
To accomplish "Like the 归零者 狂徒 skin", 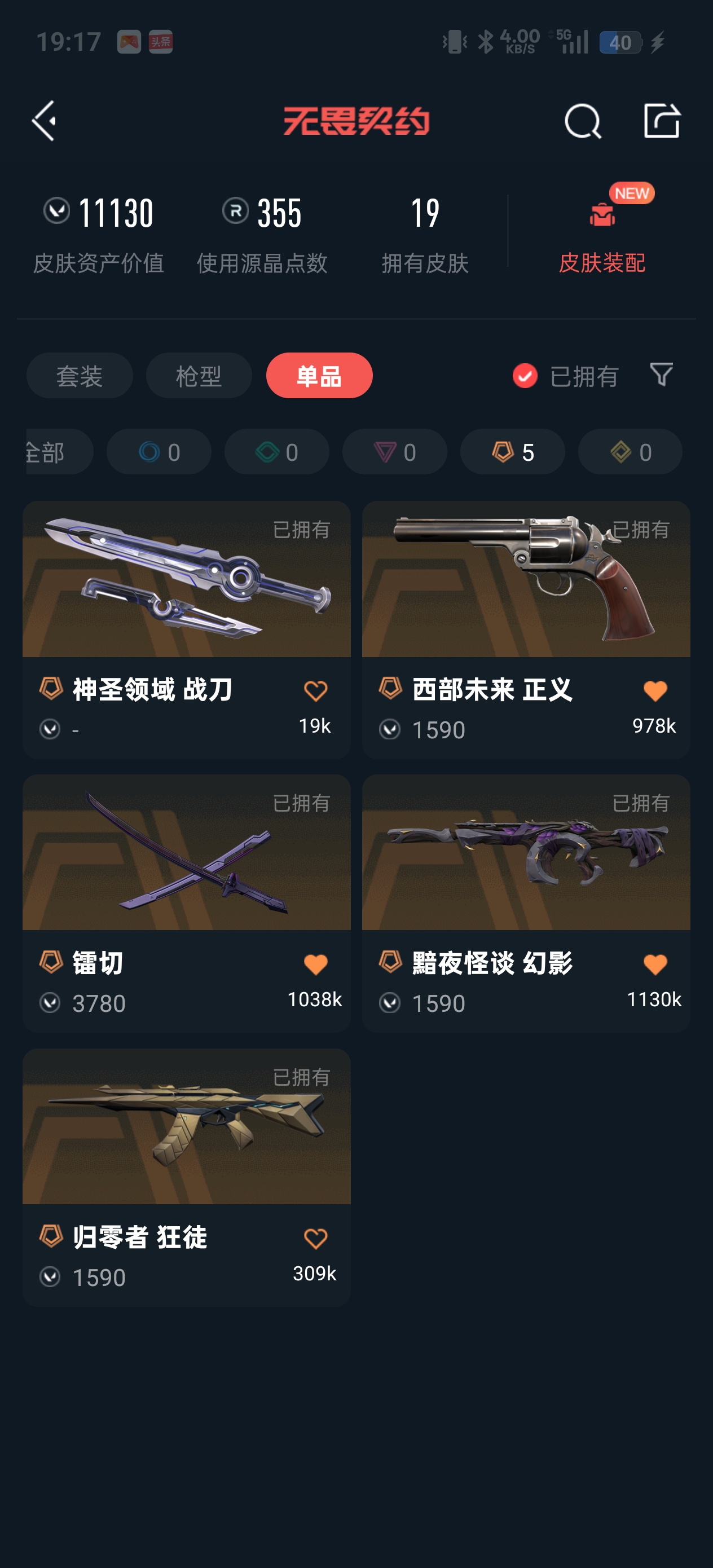I will pos(315,1238).
